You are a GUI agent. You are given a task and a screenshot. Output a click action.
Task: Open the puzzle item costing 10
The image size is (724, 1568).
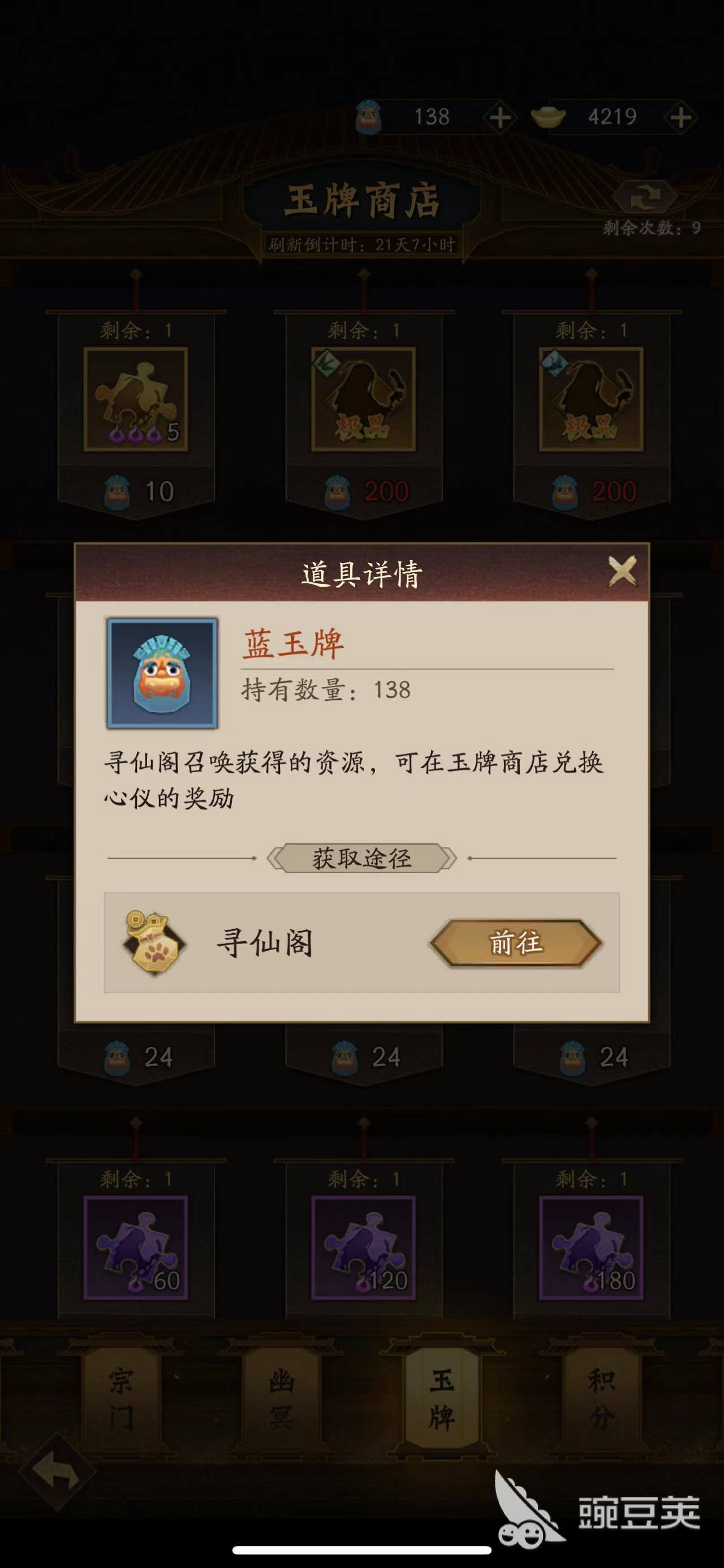(136, 400)
